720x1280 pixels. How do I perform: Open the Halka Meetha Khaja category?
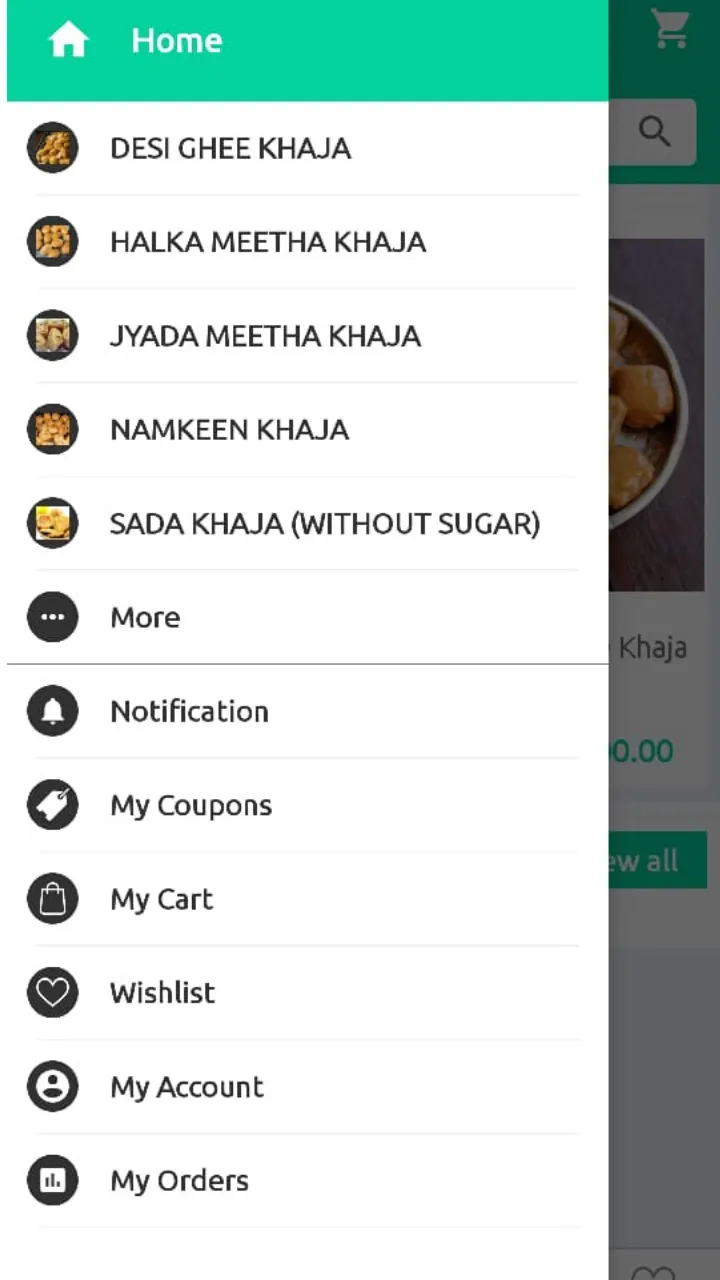(267, 242)
